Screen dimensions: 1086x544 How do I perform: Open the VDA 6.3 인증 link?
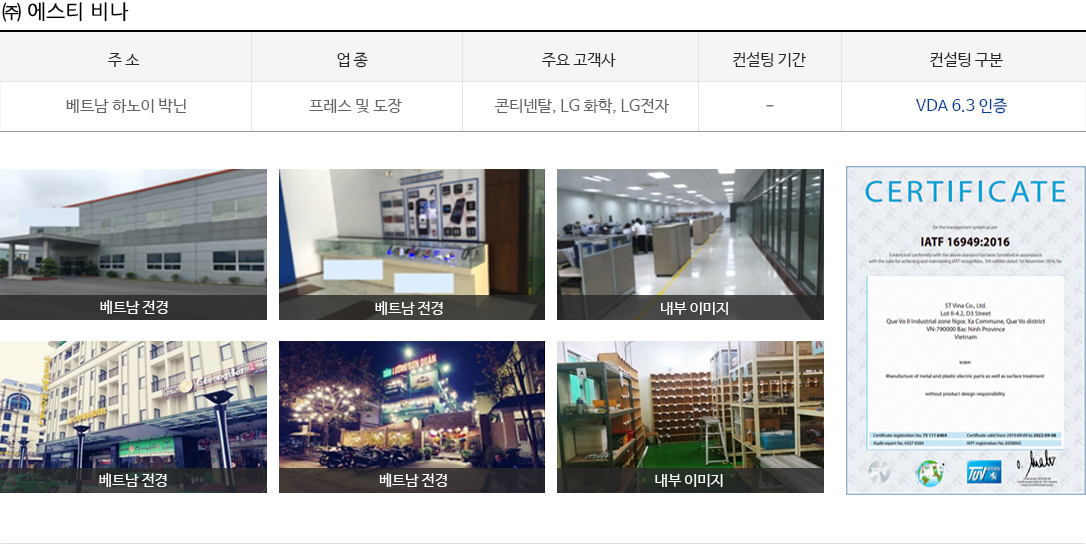point(961,106)
